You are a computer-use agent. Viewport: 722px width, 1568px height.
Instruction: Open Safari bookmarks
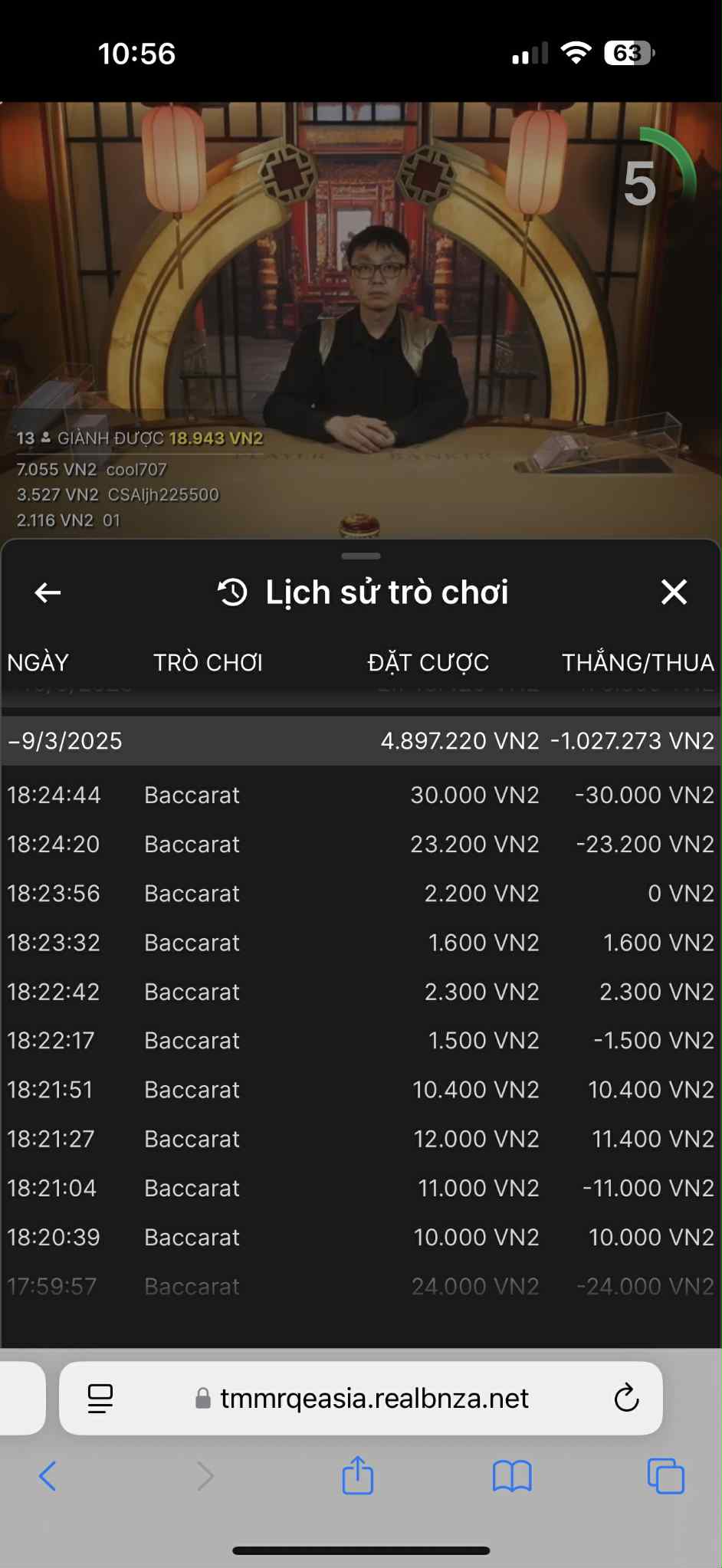(x=512, y=1475)
